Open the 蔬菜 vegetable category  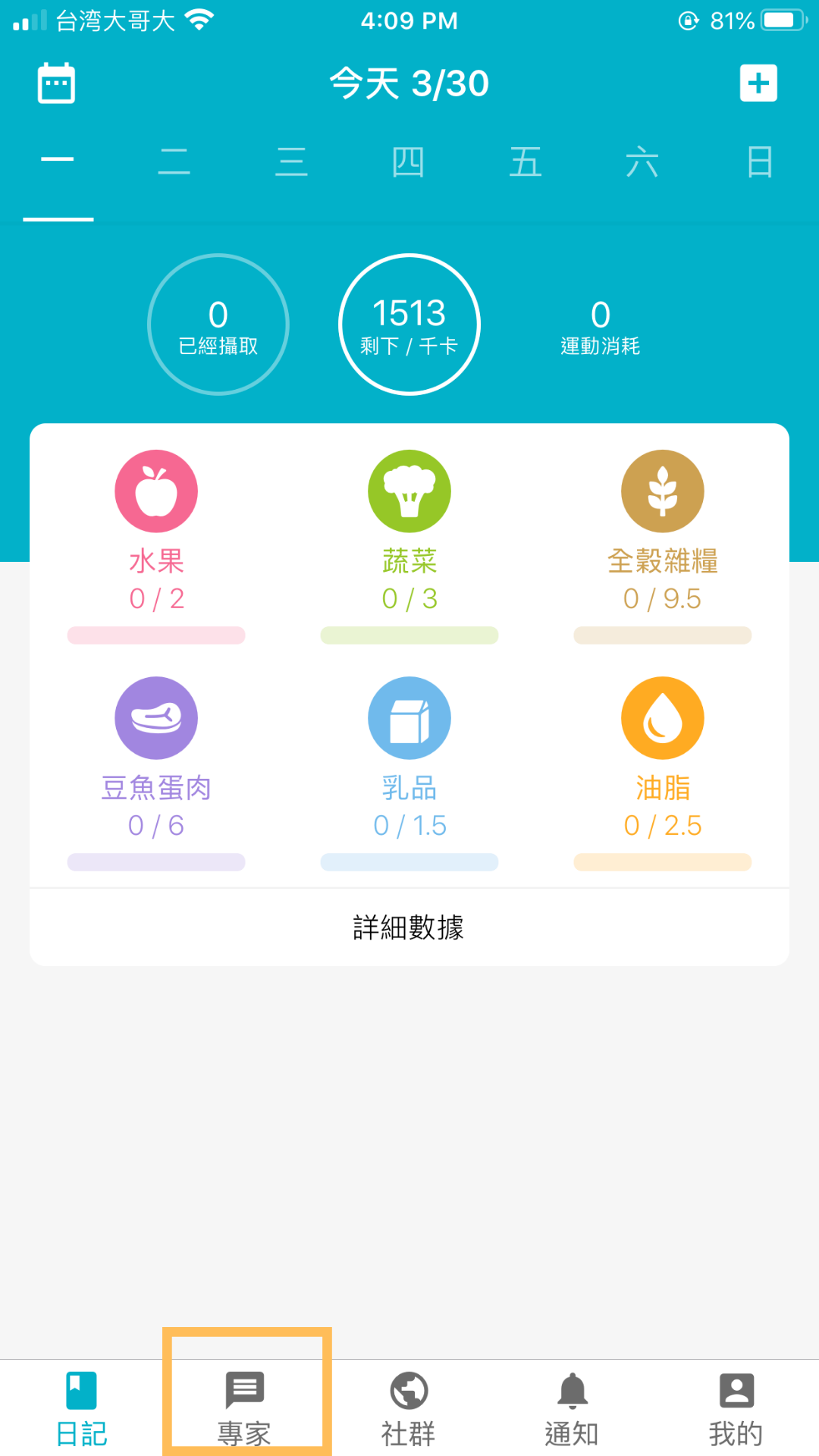tap(409, 531)
